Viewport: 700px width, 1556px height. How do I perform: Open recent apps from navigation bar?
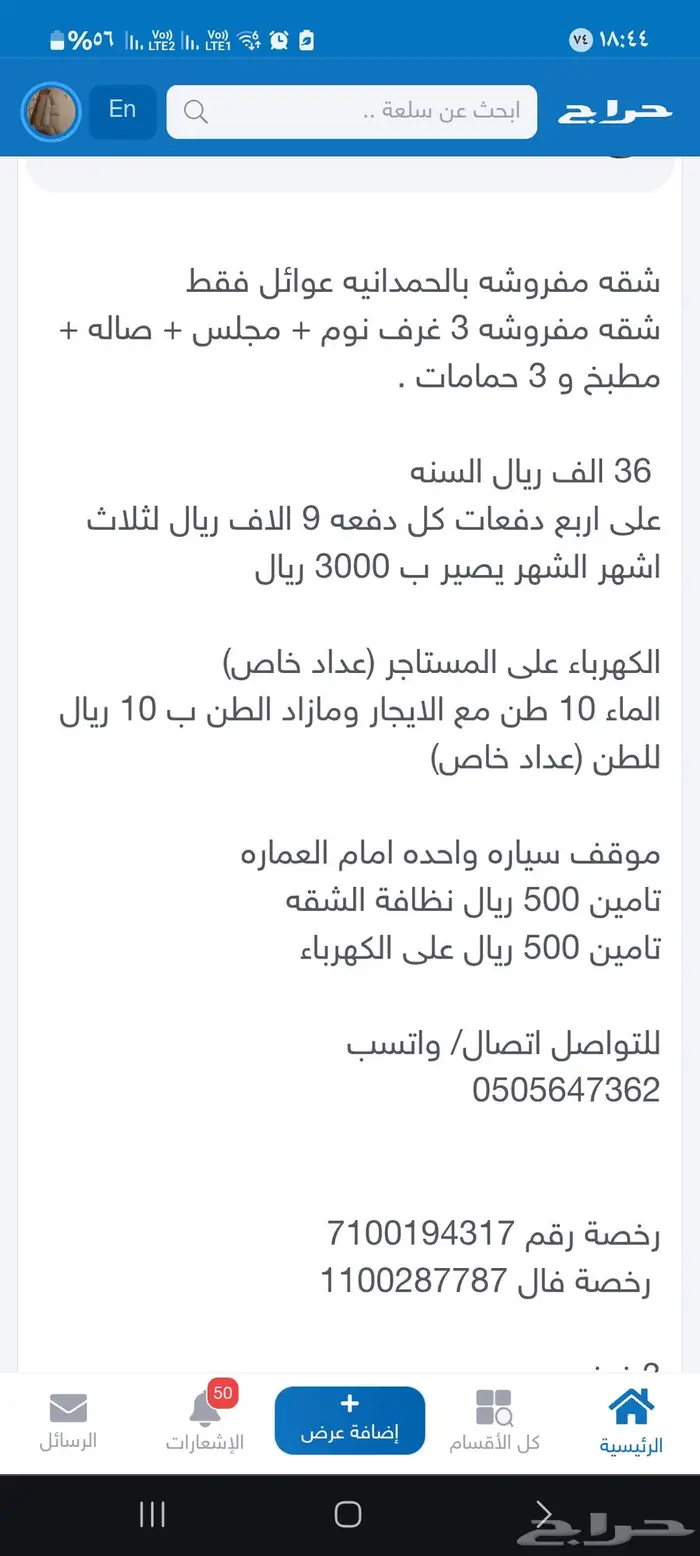152,1514
